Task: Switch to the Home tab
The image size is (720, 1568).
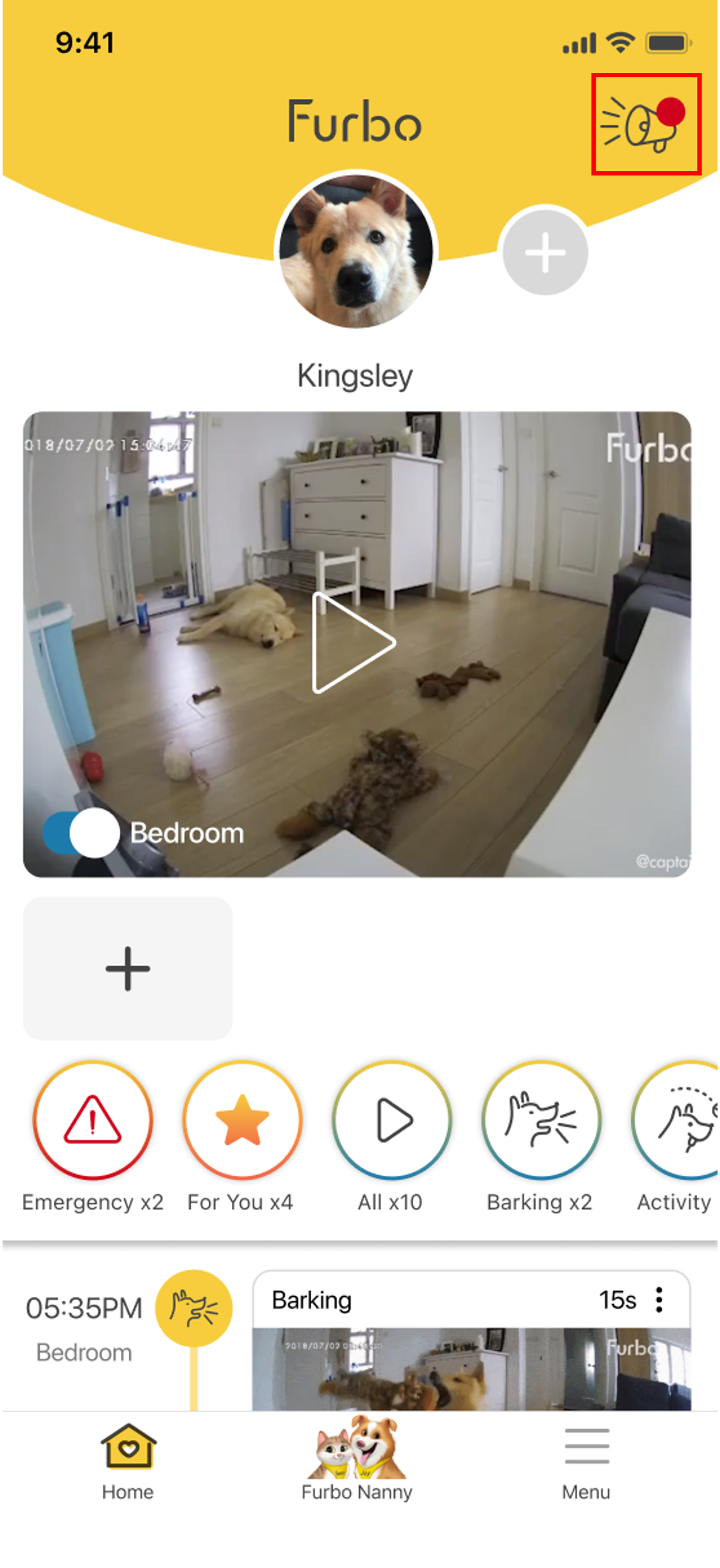Action: [127, 1461]
